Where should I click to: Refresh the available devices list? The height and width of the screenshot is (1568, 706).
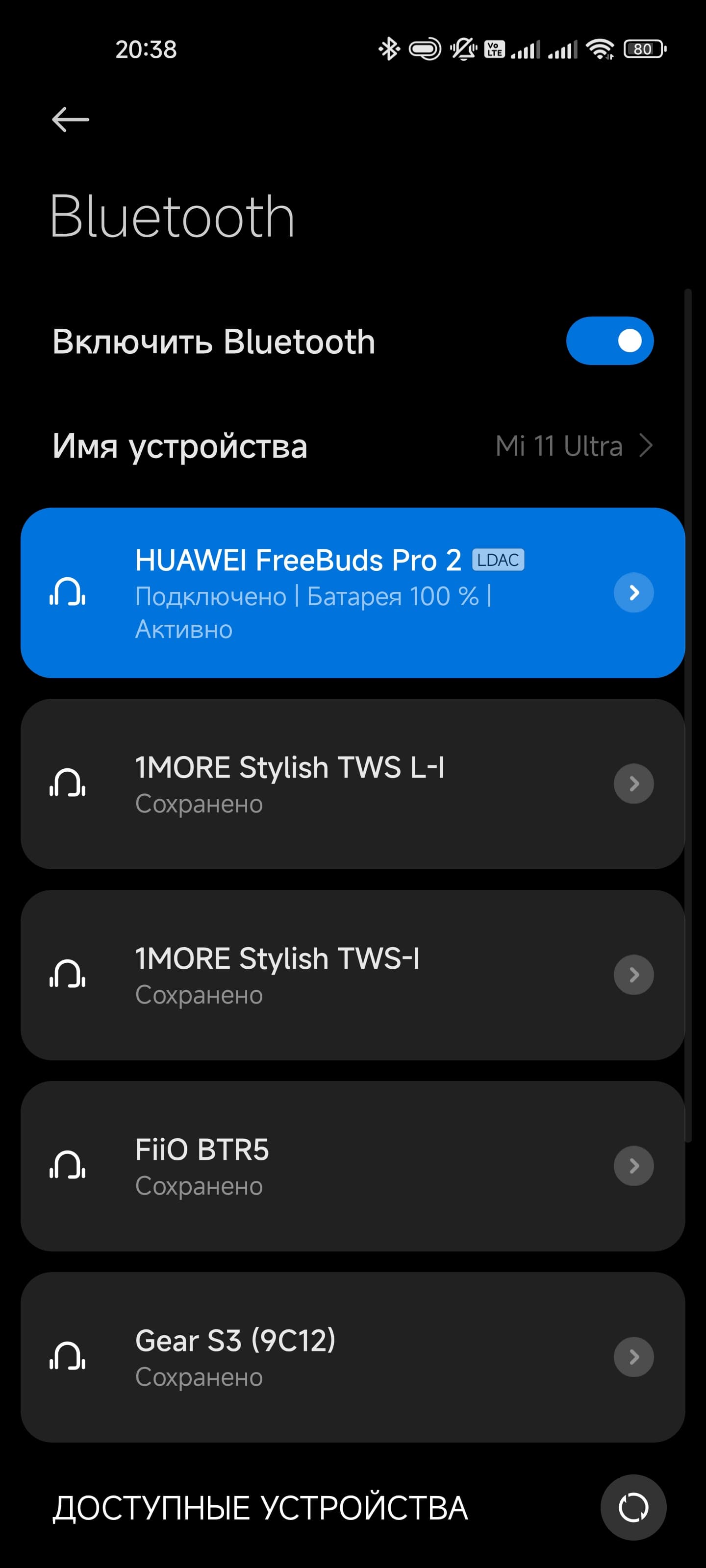pyautogui.click(x=633, y=1507)
